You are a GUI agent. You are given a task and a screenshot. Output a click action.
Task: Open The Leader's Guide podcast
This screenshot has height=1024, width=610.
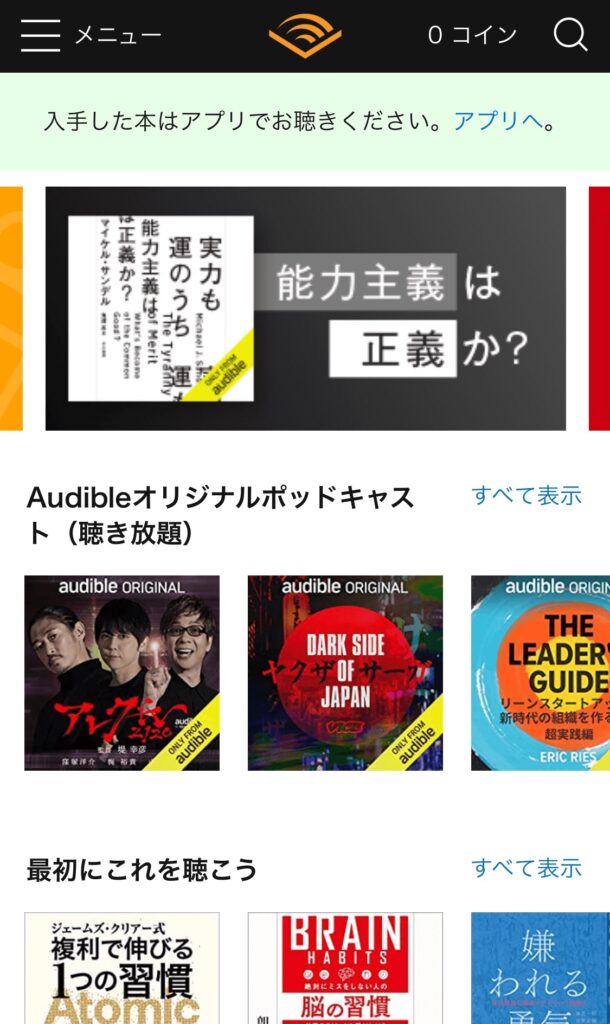542,672
